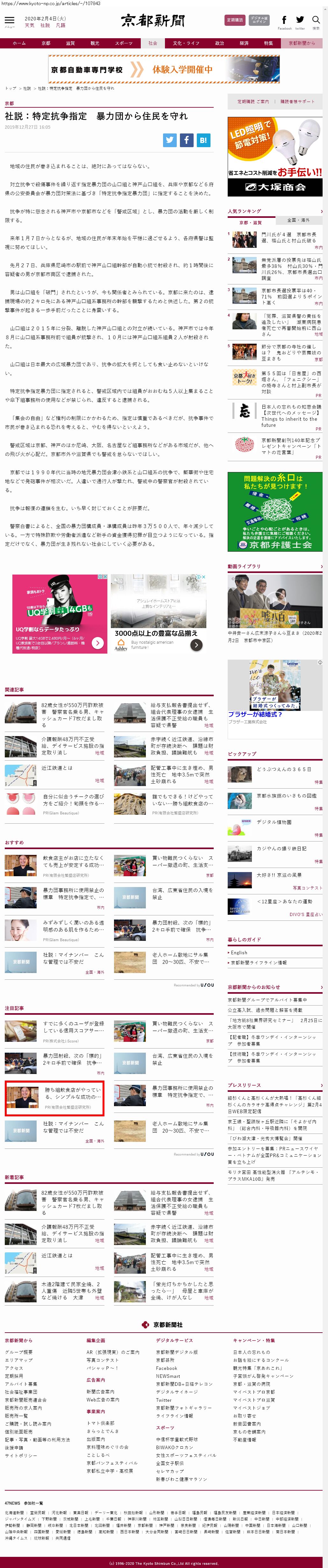Open the 近江鉄道とは related article
The width and height of the screenshot is (328, 1568).
pyautogui.click(x=58, y=768)
